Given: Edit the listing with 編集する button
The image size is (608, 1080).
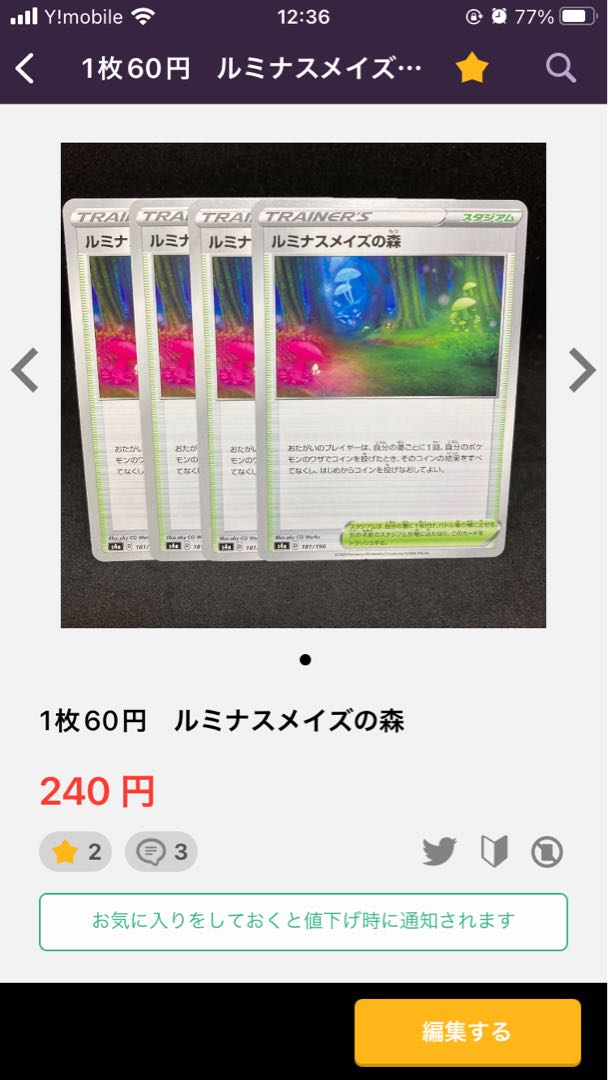Looking at the screenshot, I should click(467, 1031).
